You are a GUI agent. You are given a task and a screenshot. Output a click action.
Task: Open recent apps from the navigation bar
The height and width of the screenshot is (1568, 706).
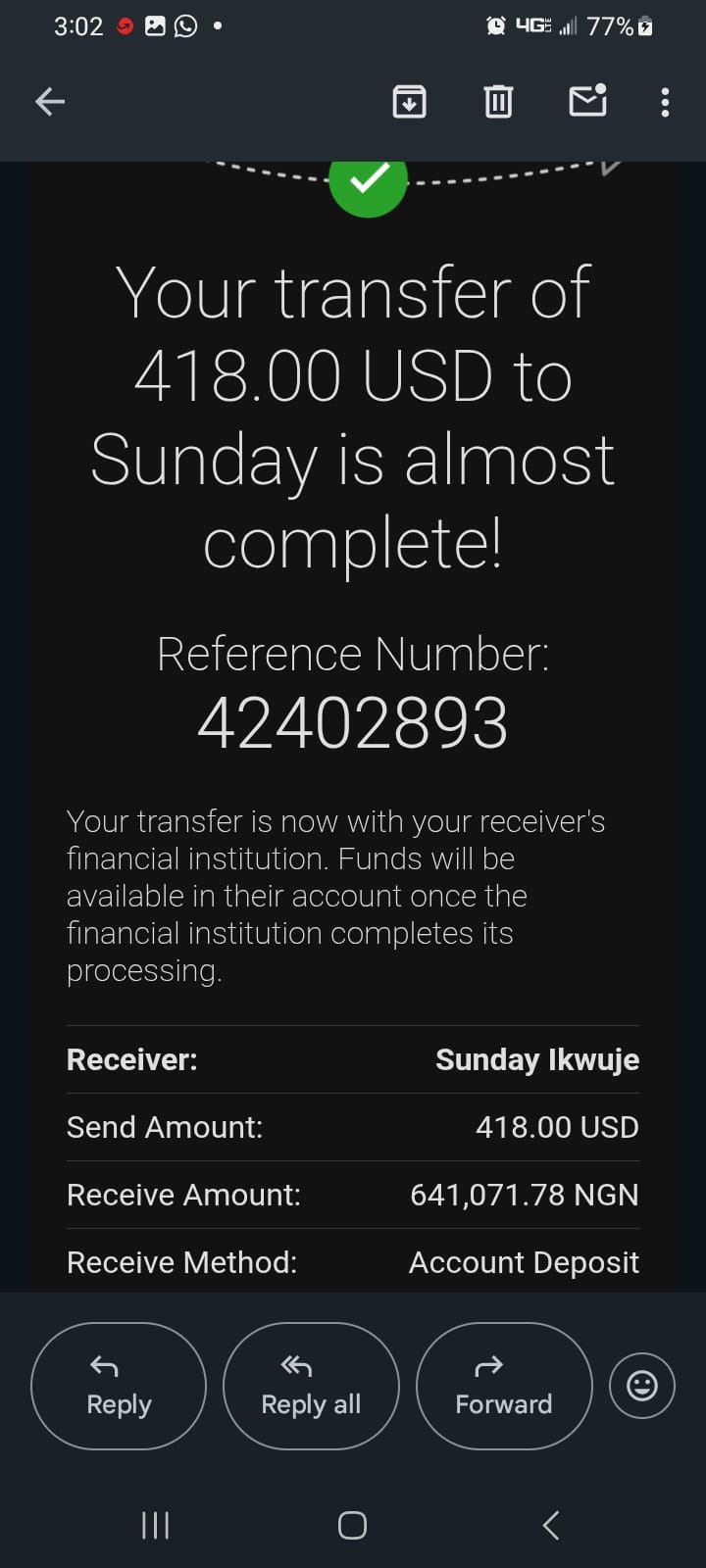point(155,1525)
